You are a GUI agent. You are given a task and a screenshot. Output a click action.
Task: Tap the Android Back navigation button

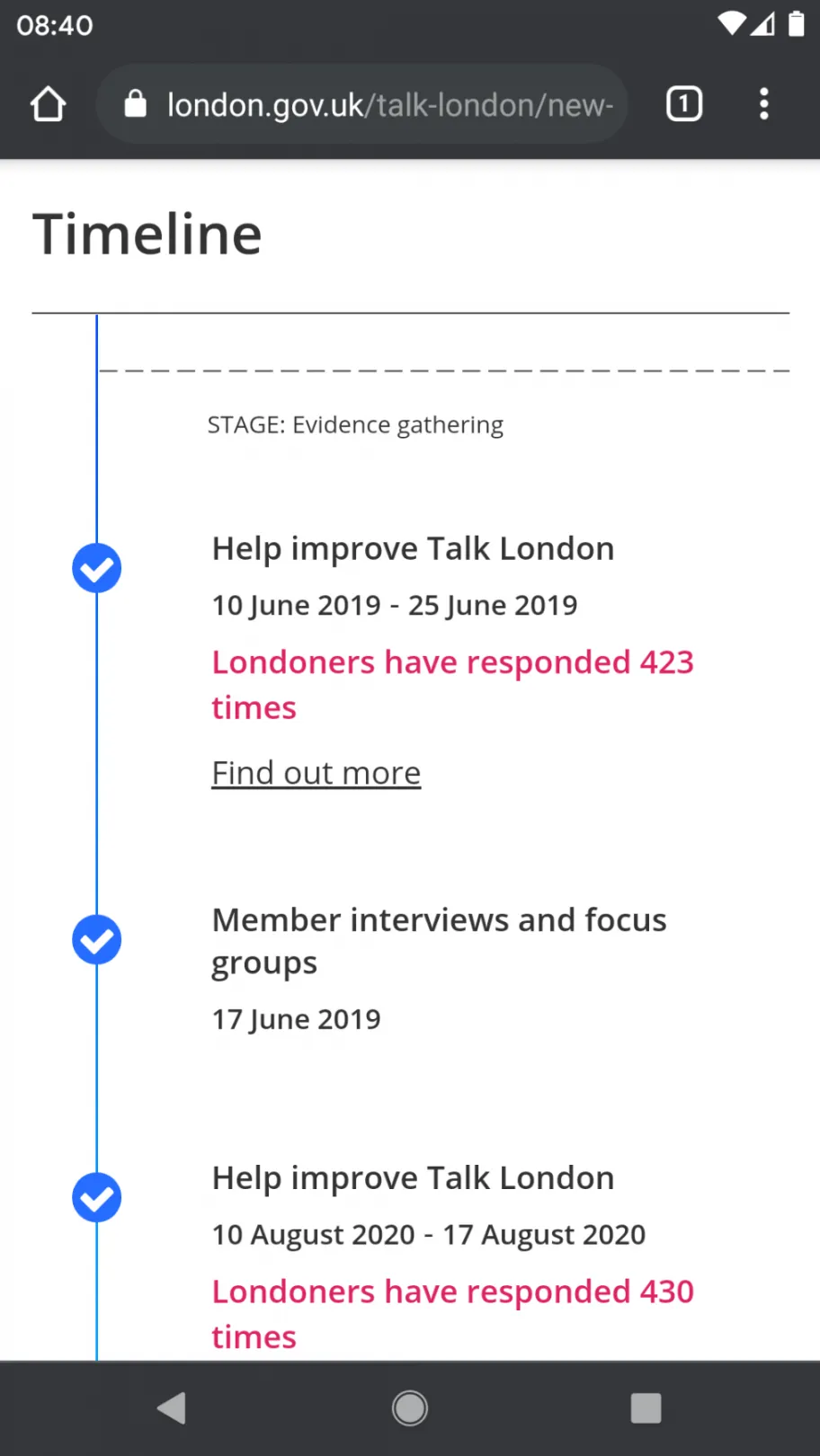(171, 1407)
